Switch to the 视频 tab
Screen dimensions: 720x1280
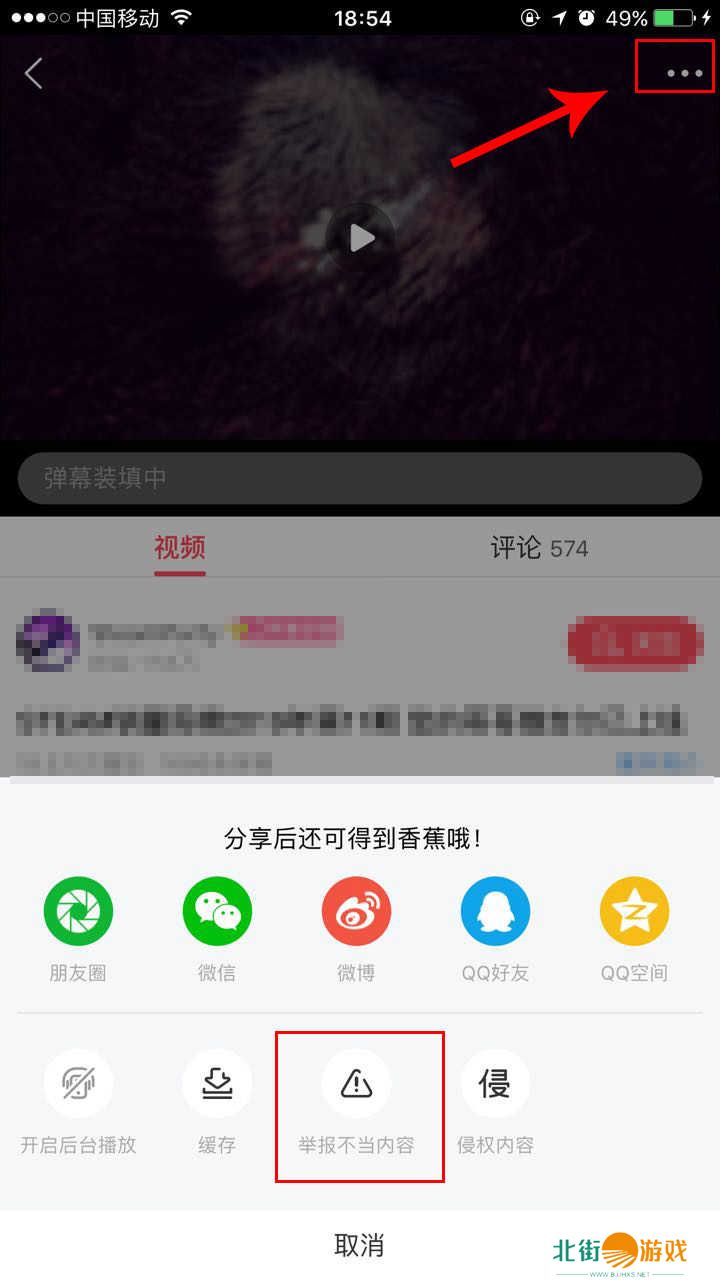[x=180, y=548]
